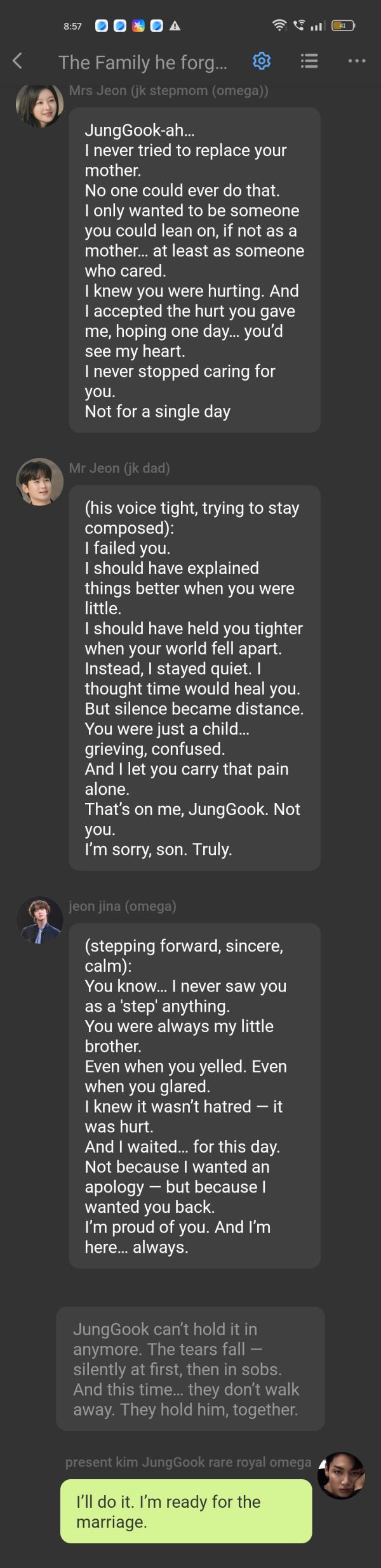381x1568 pixels.
Task: View Mrs Jeon's profile picture
Action: click(39, 105)
